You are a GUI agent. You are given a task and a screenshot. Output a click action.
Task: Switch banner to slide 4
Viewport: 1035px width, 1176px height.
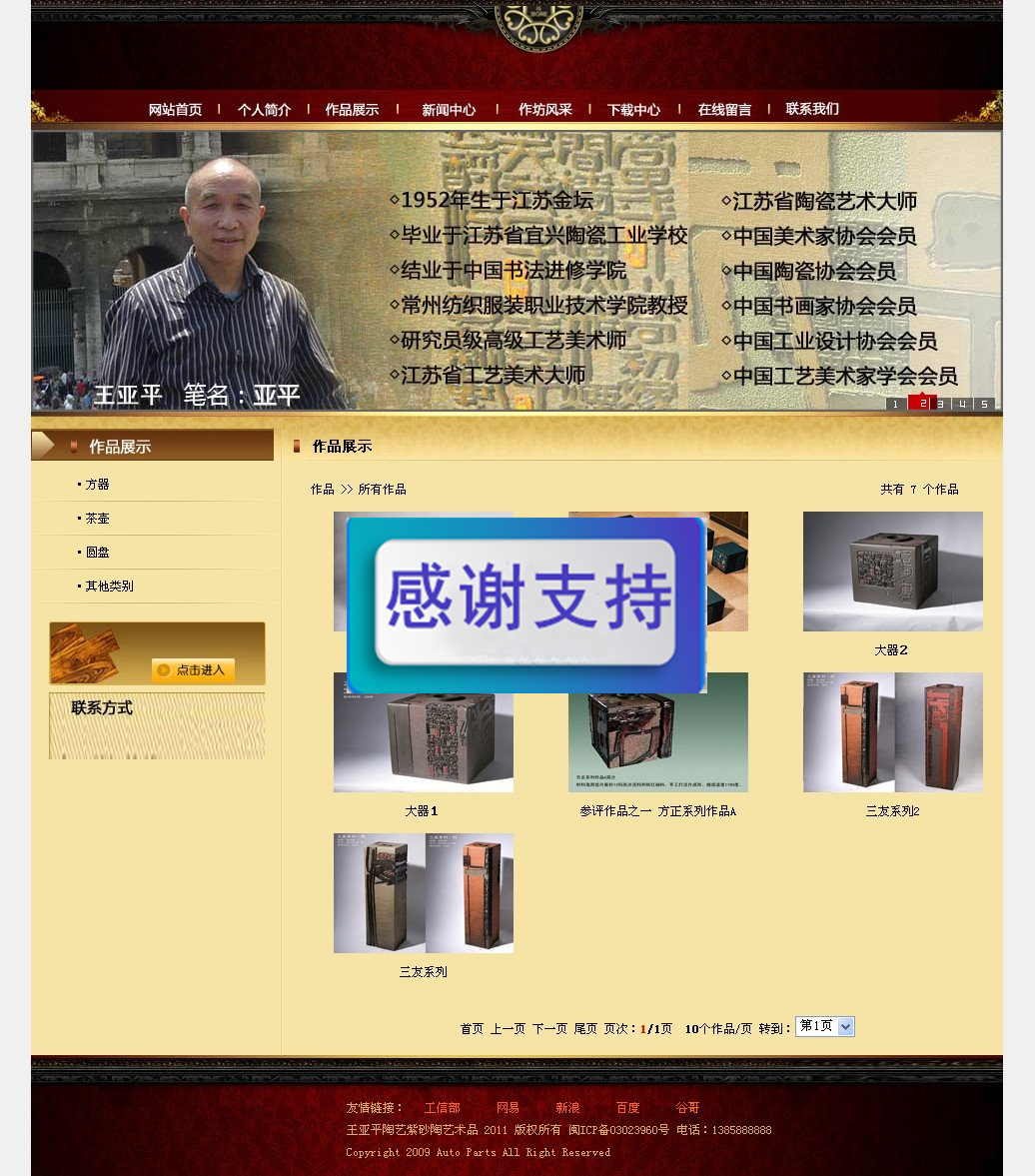pos(962,404)
